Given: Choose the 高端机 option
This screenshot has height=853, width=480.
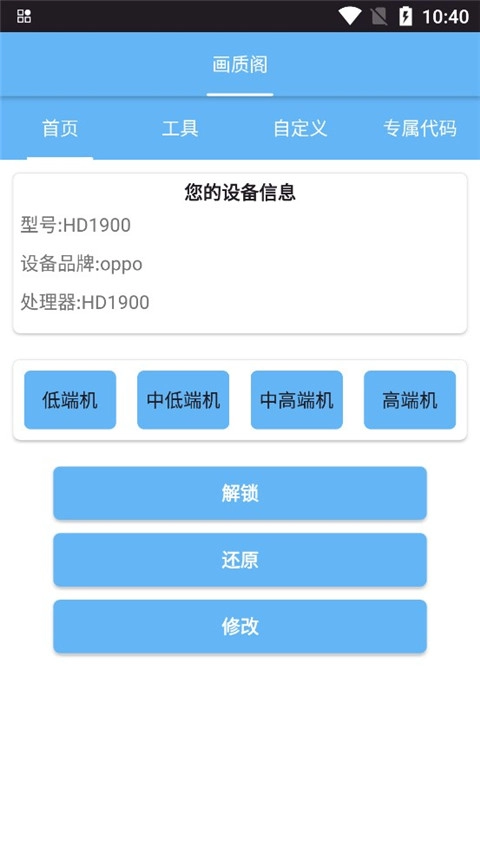Looking at the screenshot, I should click(410, 400).
